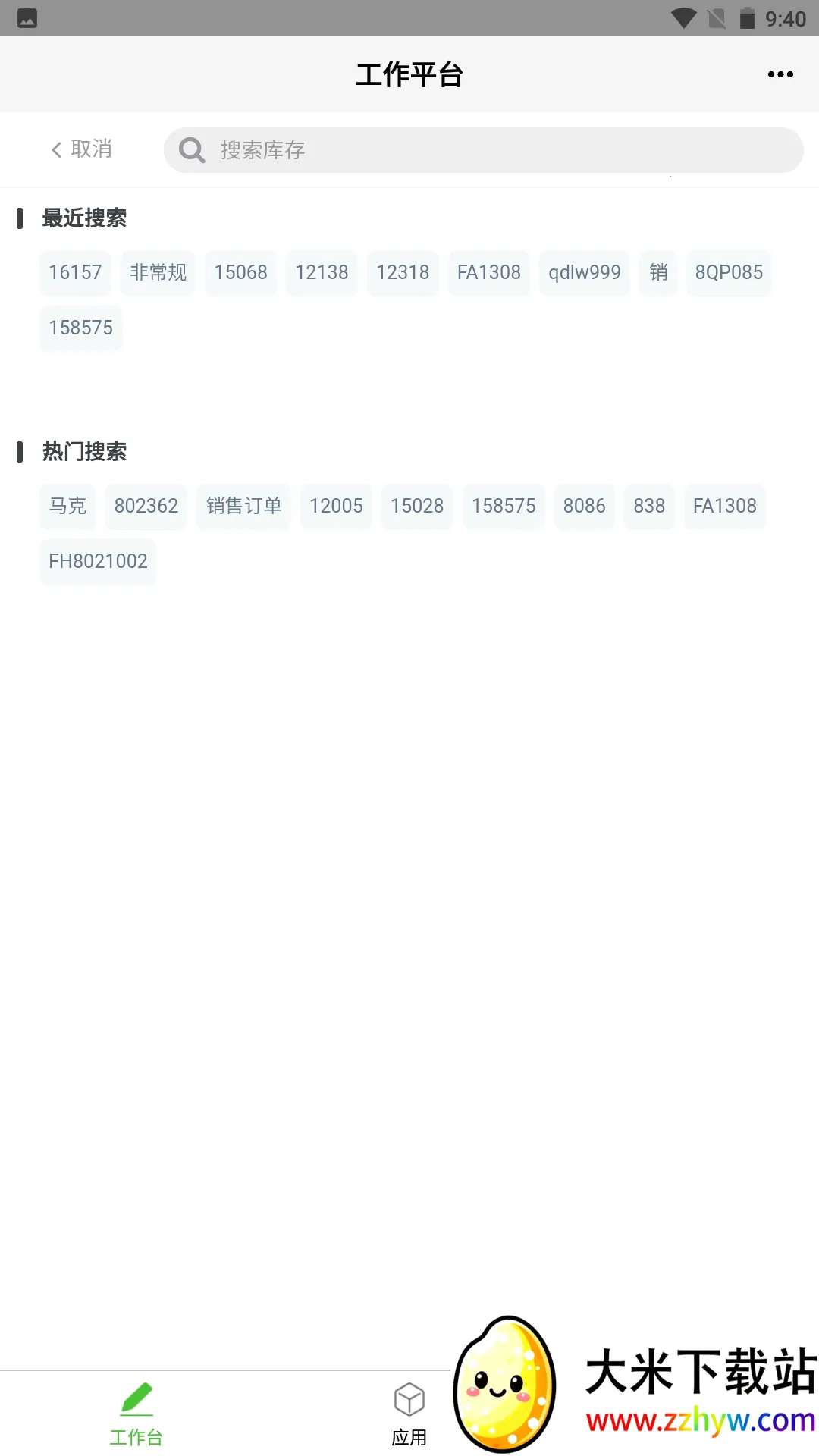Viewport: 819px width, 1456px height.
Task: Select hot search FH8021002
Action: [x=98, y=561]
